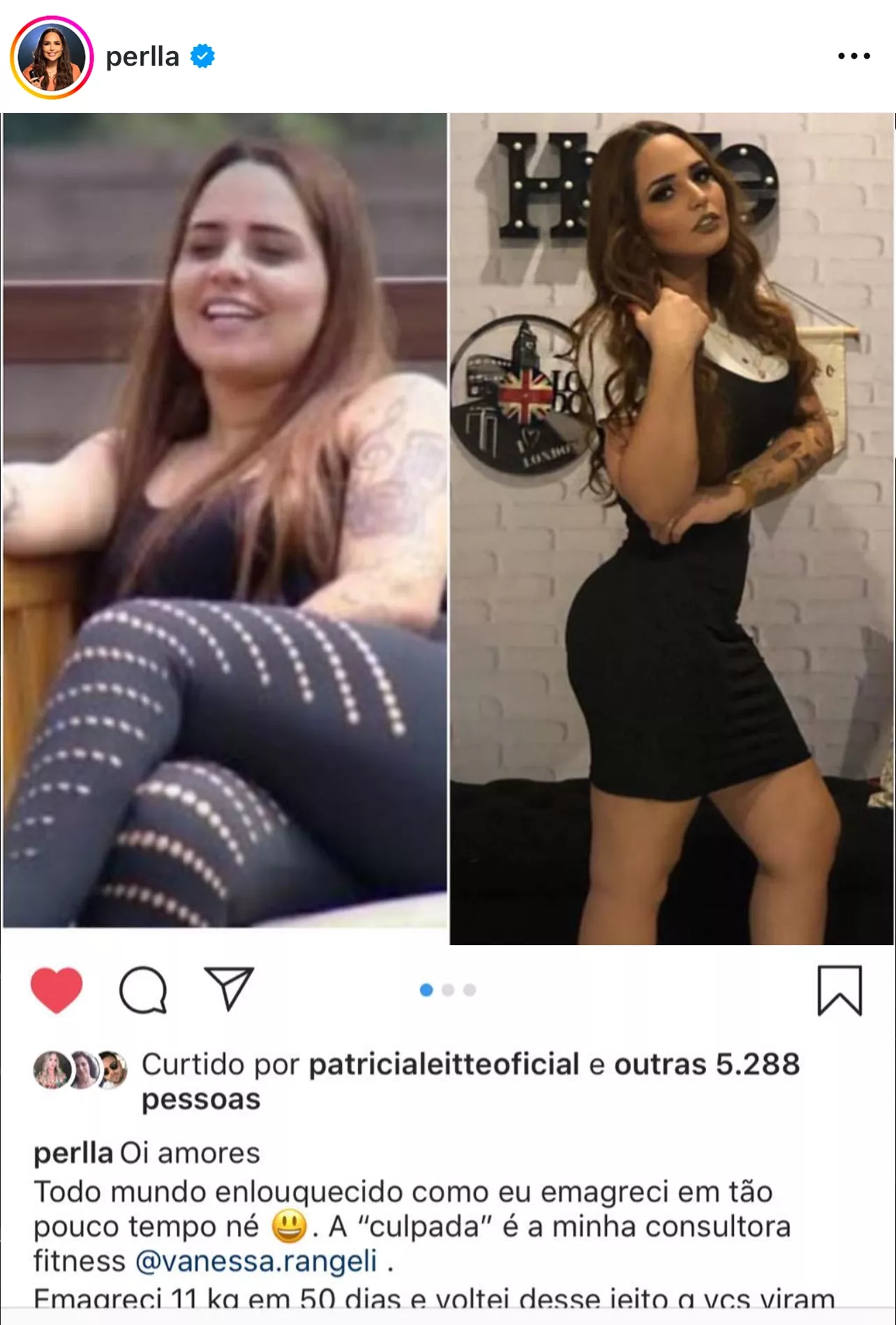Viewport: 896px width, 1325px height.
Task: Open perlla's story from the profile picture
Action: (x=52, y=57)
